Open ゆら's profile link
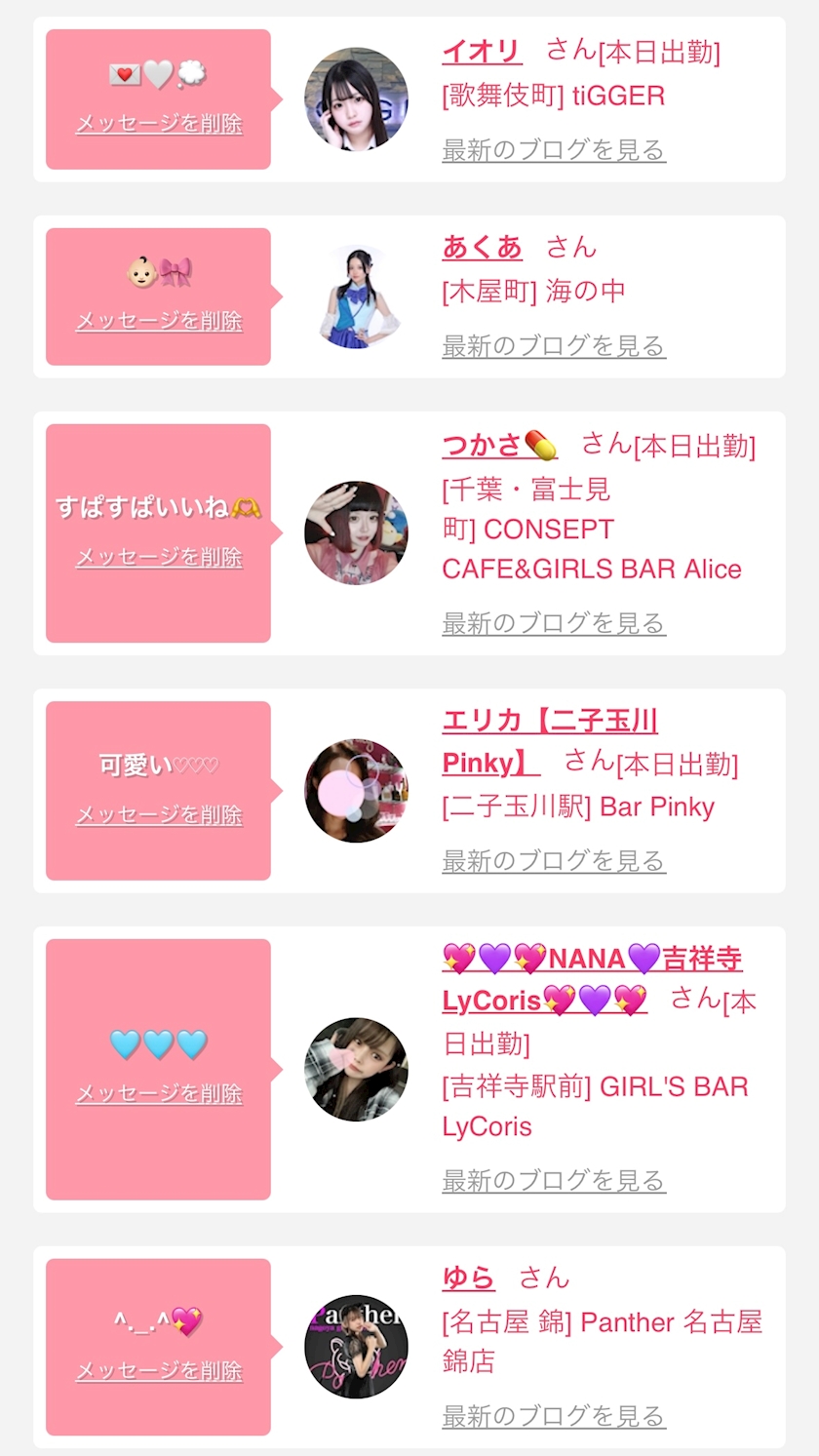The width and height of the screenshot is (819, 1456). point(468,1278)
